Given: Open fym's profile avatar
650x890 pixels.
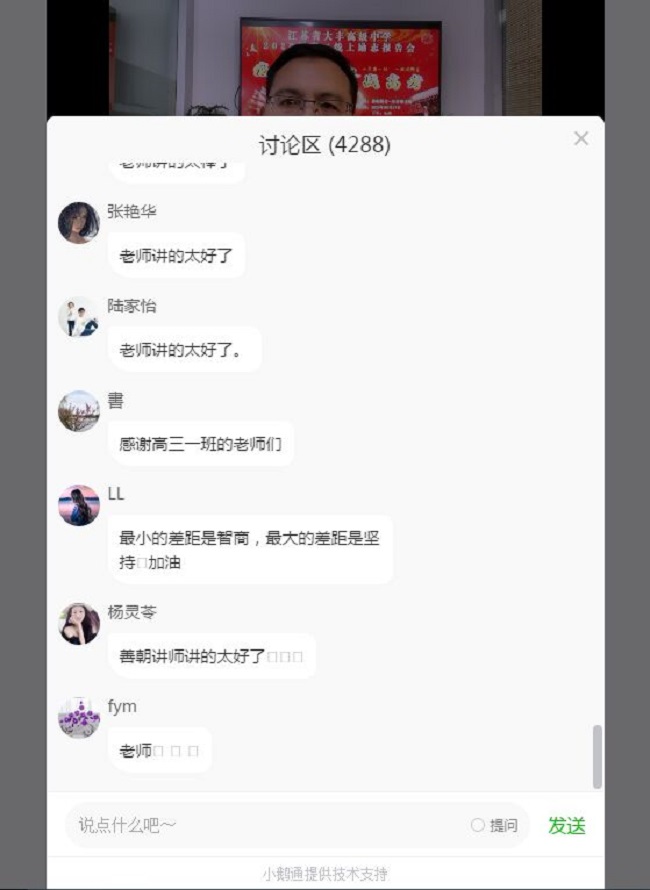Looking at the screenshot, I should [79, 717].
